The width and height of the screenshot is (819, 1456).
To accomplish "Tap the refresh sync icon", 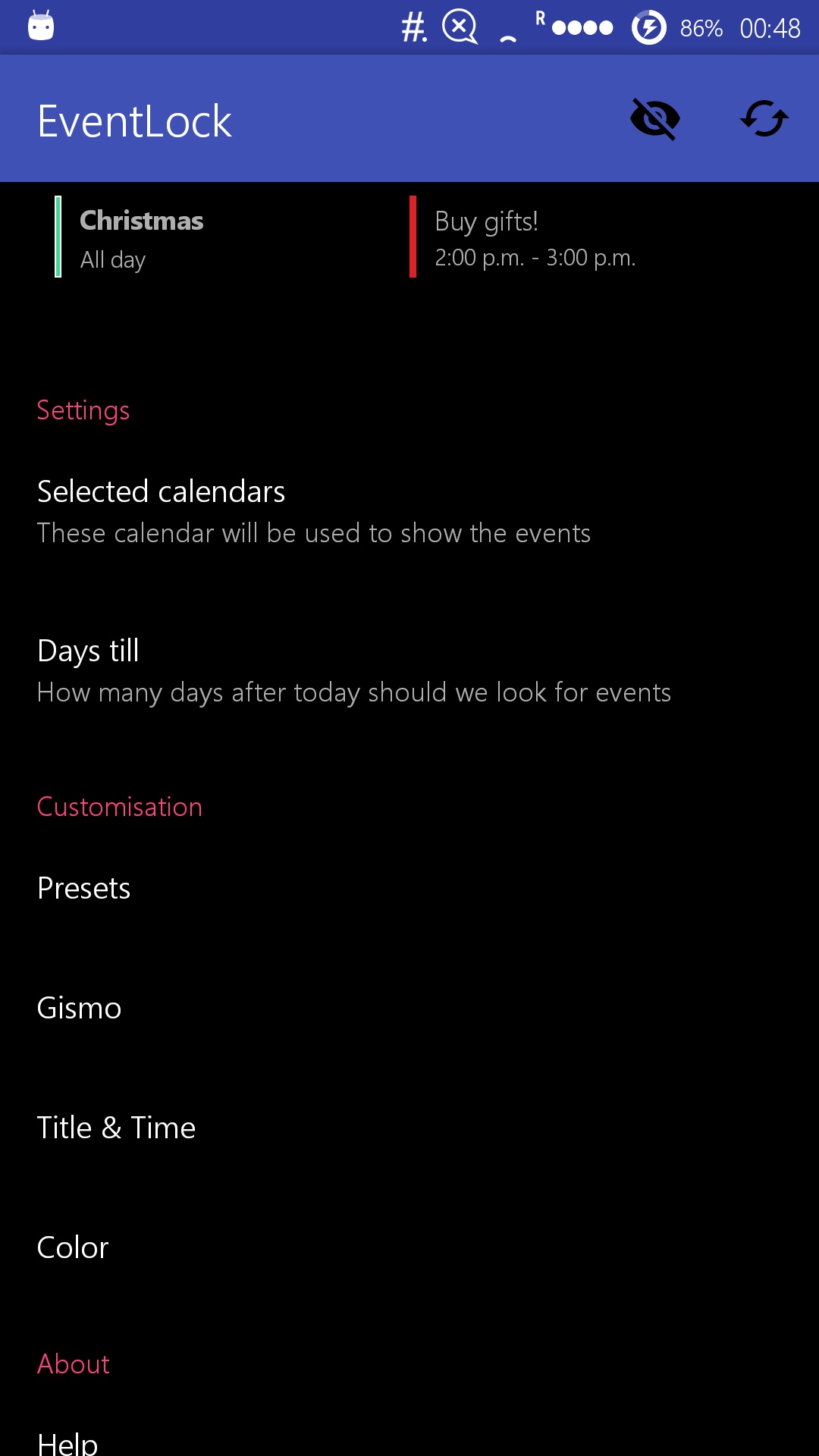I will 764,119.
